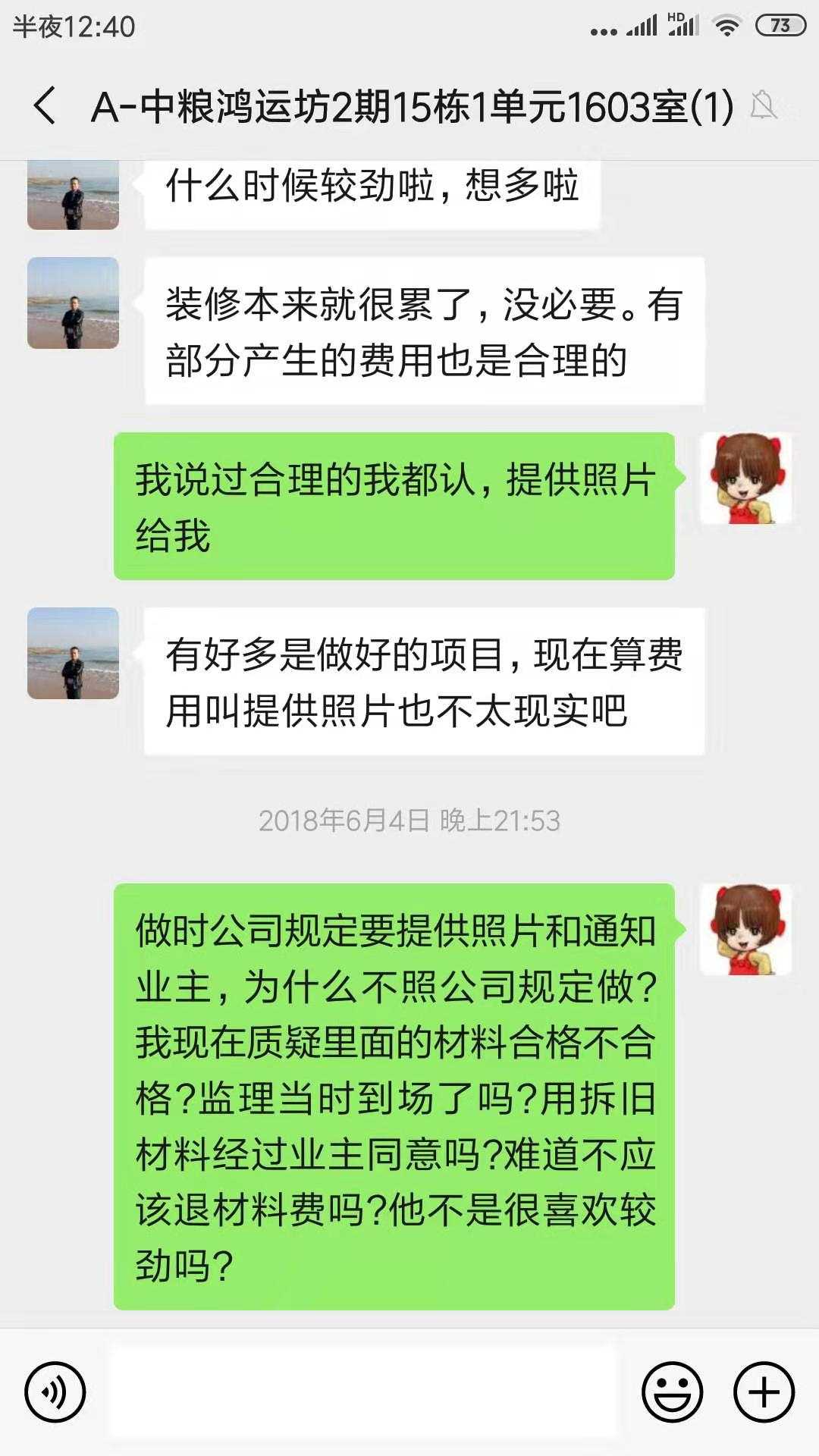Open sender's avatar beside "装修本来就很累了" message
This screenshot has height=1456, width=819.
(x=73, y=303)
